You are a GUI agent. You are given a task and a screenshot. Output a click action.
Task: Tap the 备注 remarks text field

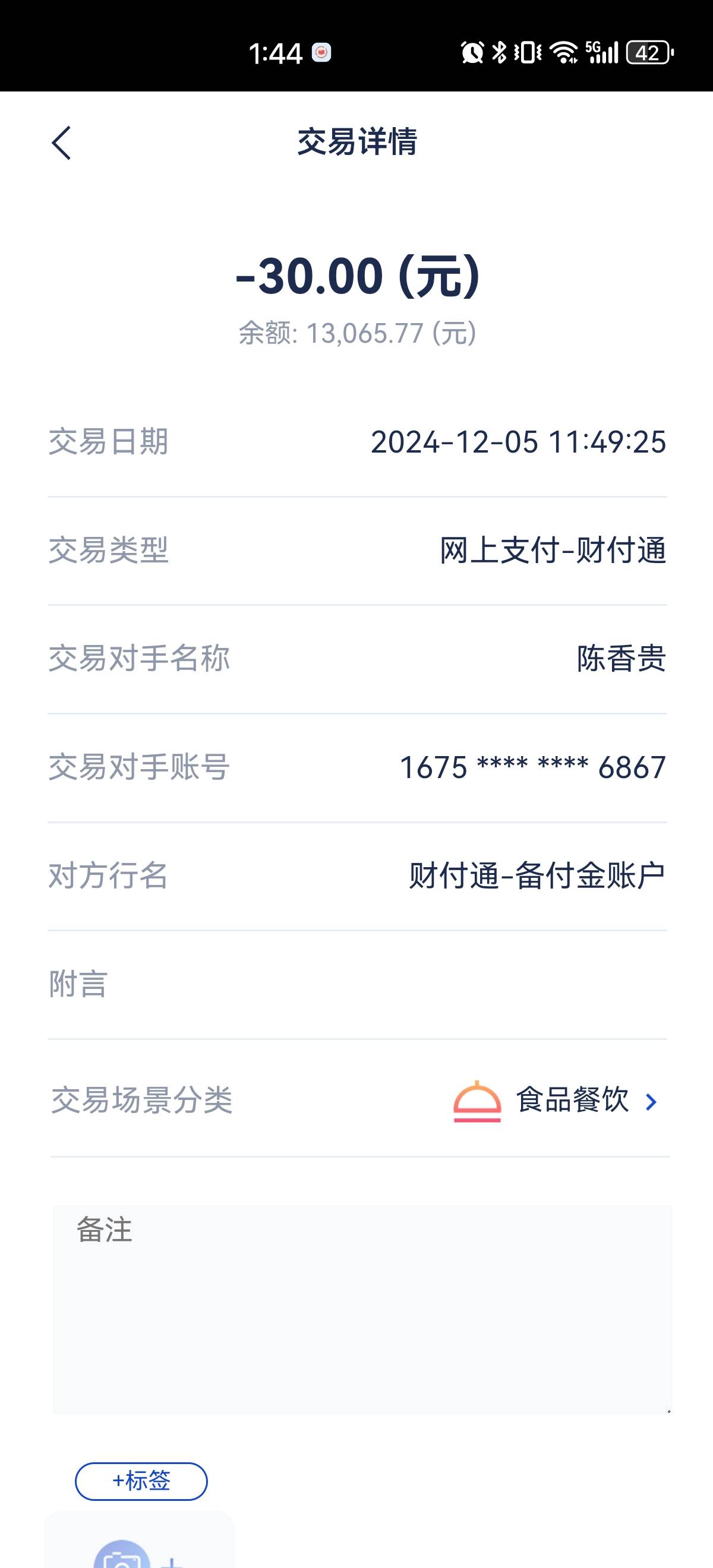pos(362,1309)
